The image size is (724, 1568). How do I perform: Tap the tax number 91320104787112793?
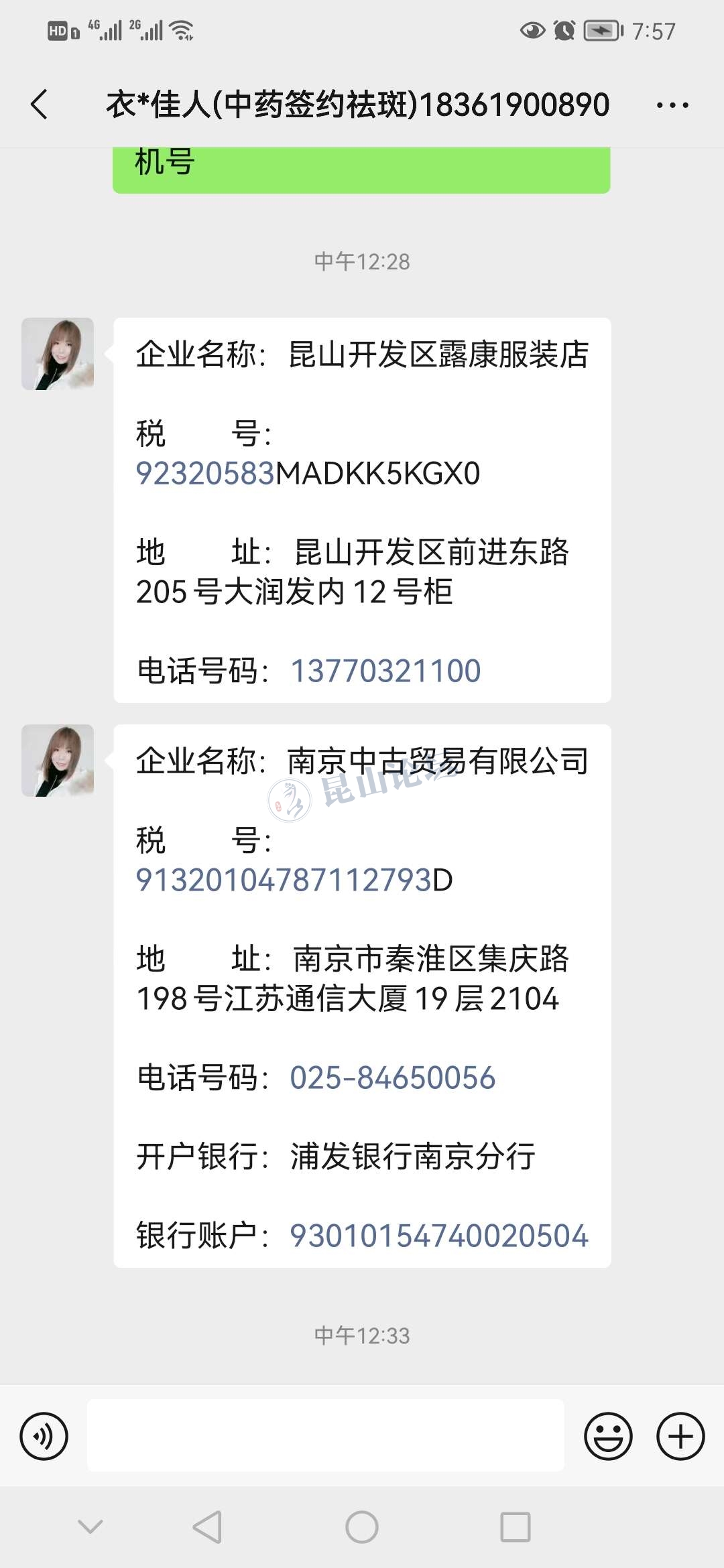284,880
